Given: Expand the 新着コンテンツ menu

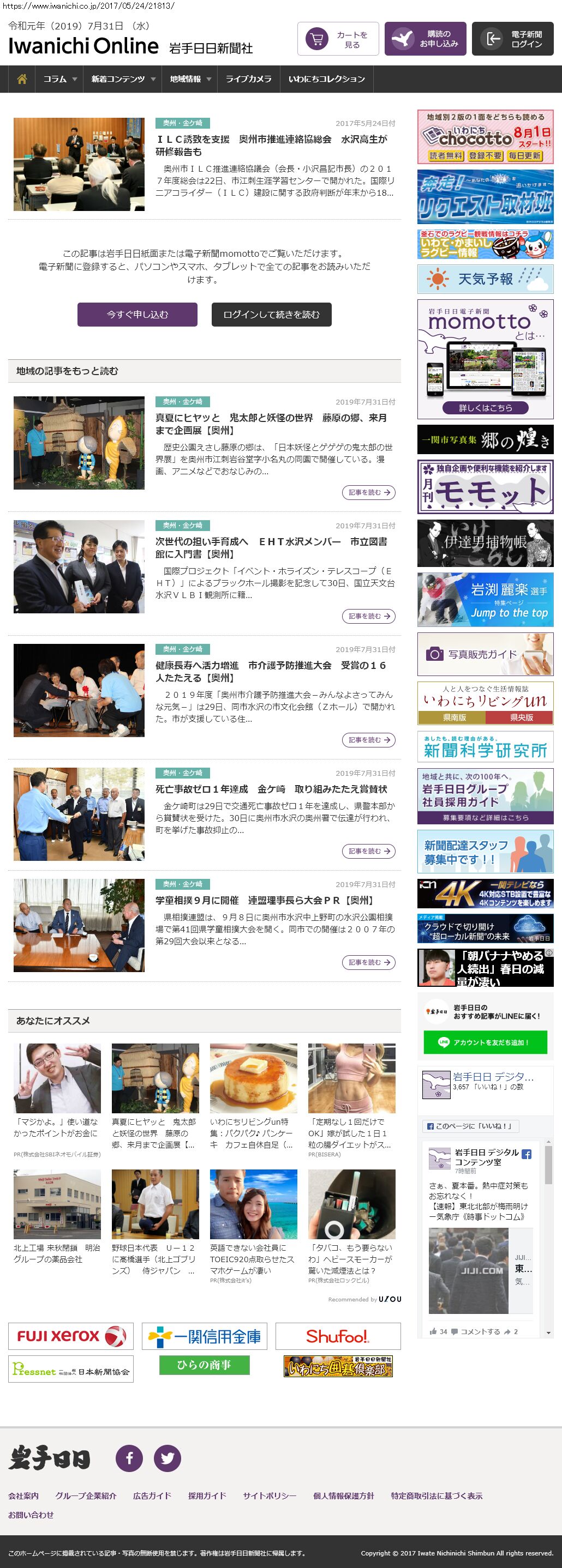Looking at the screenshot, I should [x=123, y=79].
